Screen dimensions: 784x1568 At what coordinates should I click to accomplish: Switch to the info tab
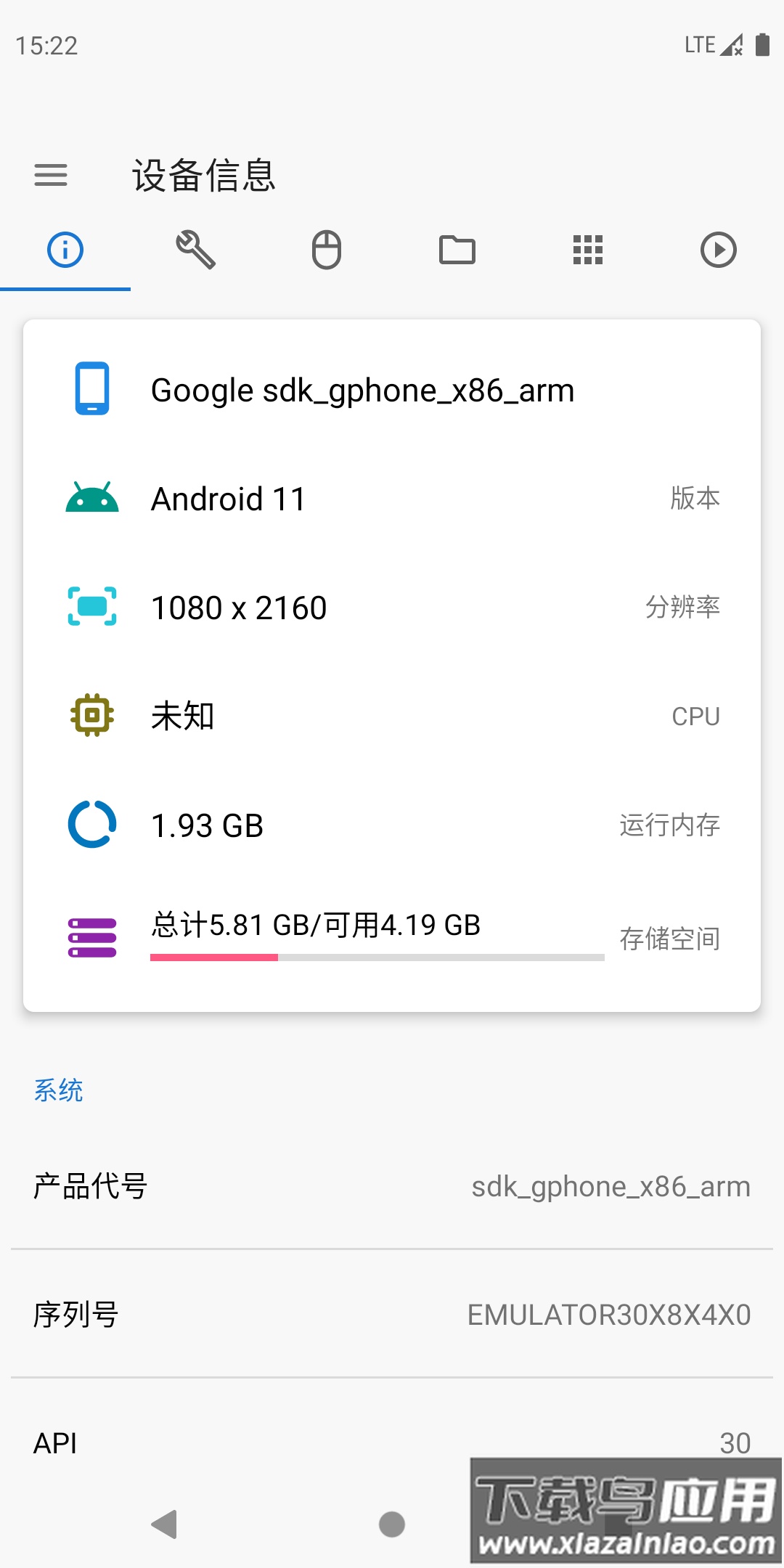click(65, 250)
